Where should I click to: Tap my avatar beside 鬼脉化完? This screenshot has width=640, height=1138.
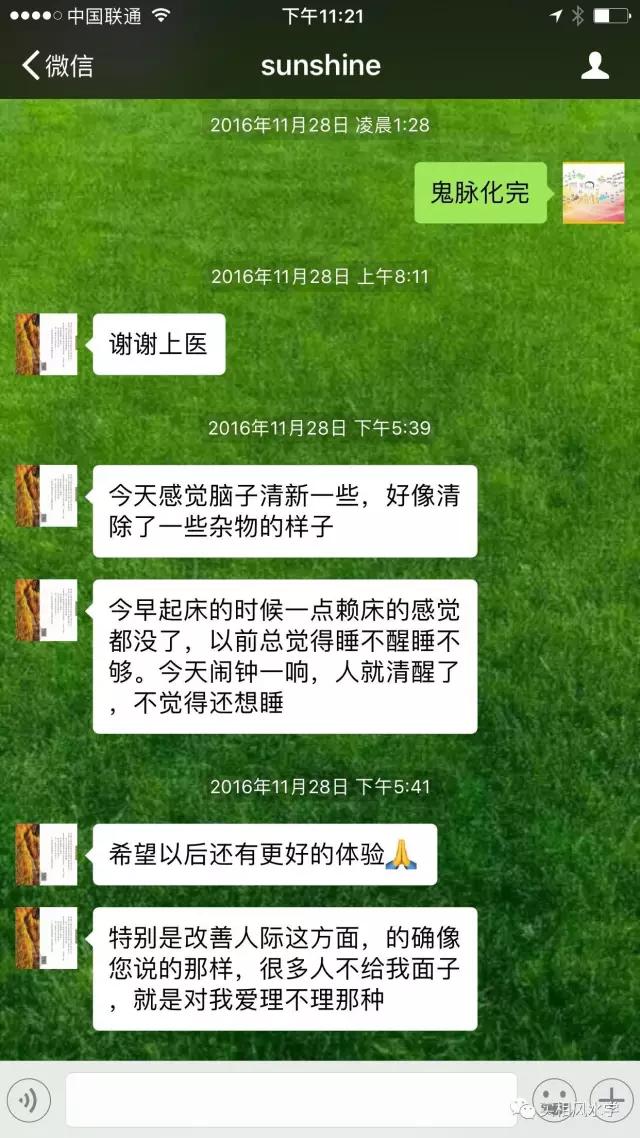(x=593, y=193)
